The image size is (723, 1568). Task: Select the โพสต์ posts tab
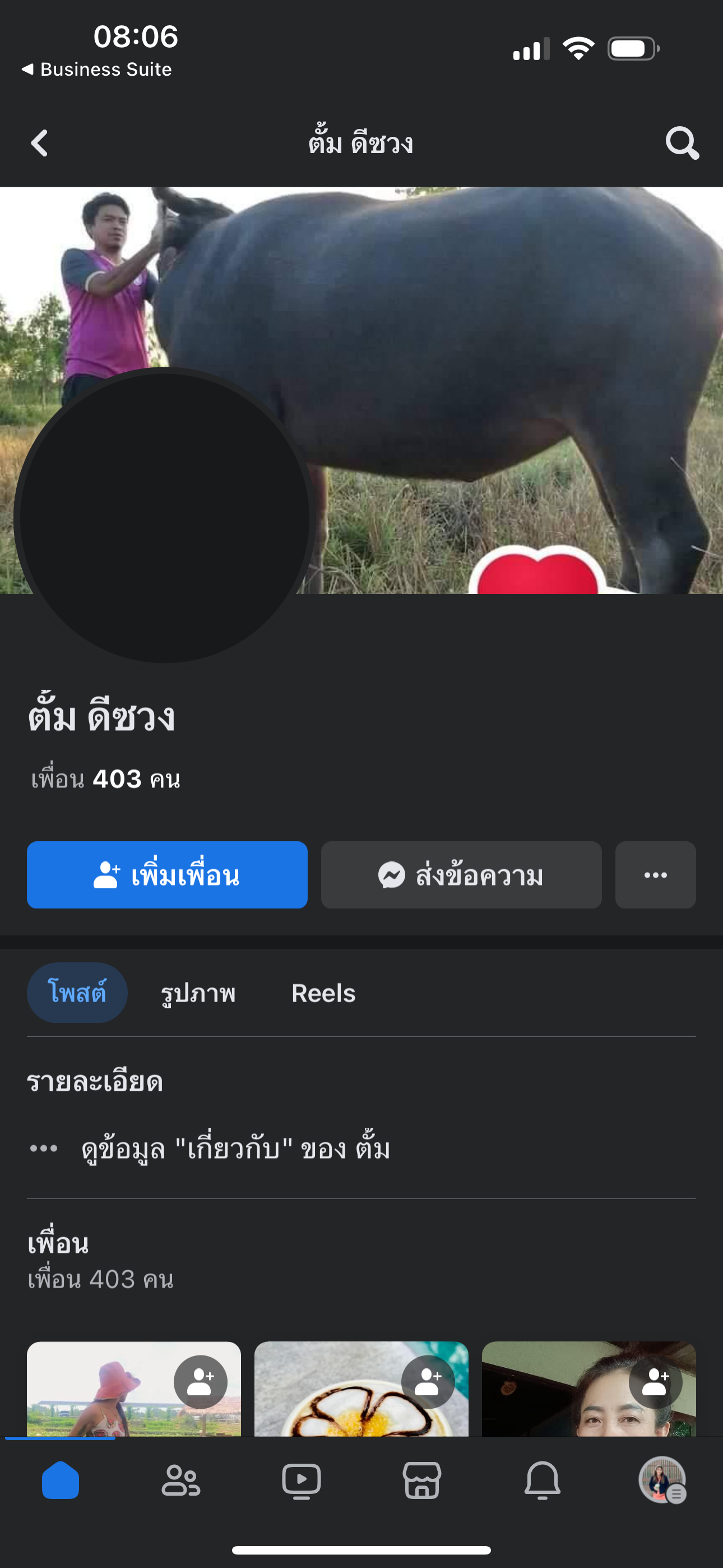(77, 993)
